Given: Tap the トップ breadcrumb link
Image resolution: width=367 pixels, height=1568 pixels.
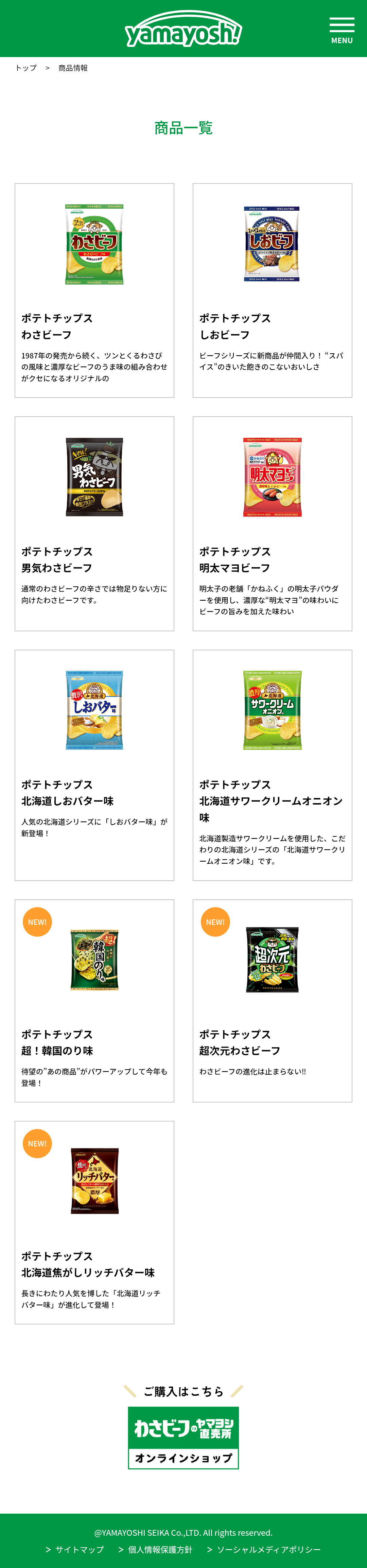Looking at the screenshot, I should click(26, 68).
